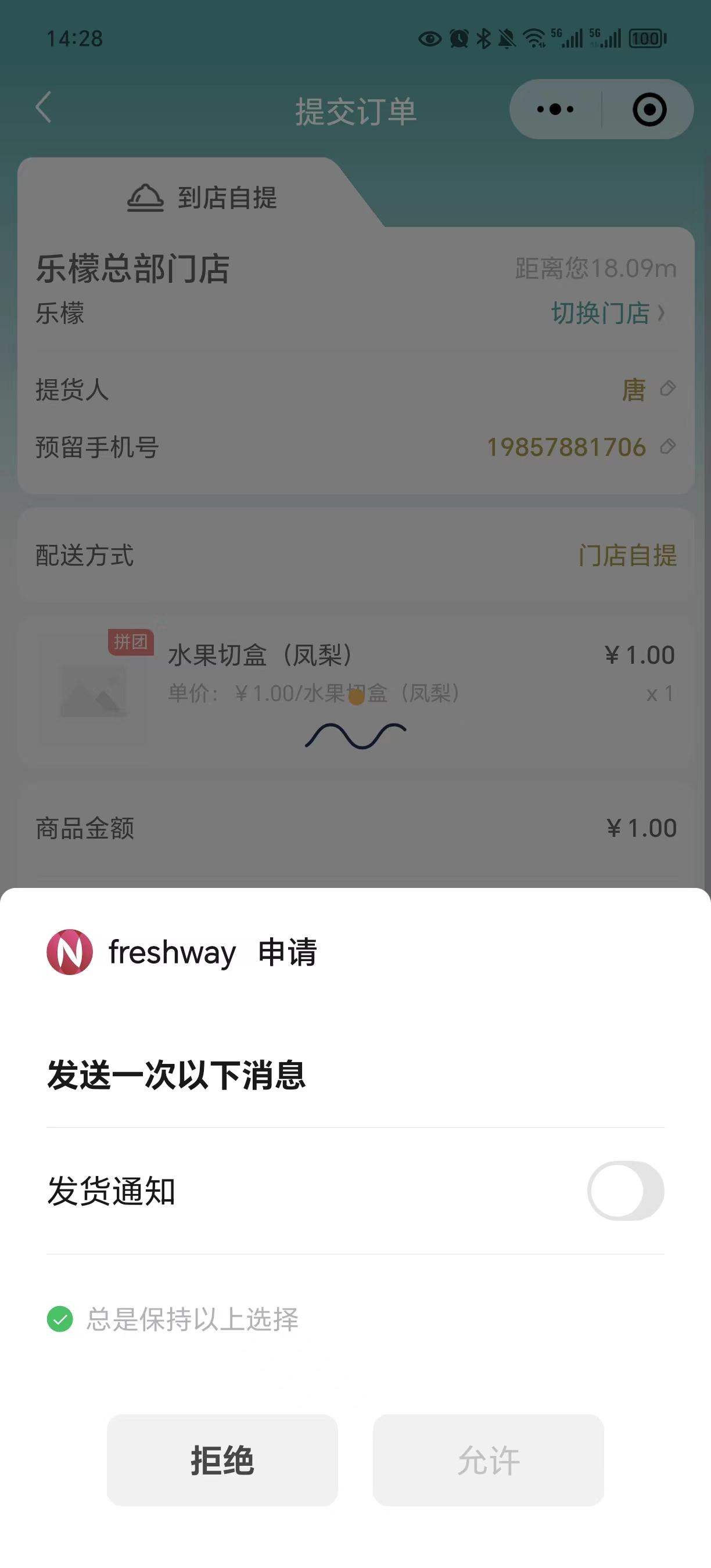Tap 允许 to allow the message request
Viewport: 711px width, 1568px height.
pos(488,1459)
